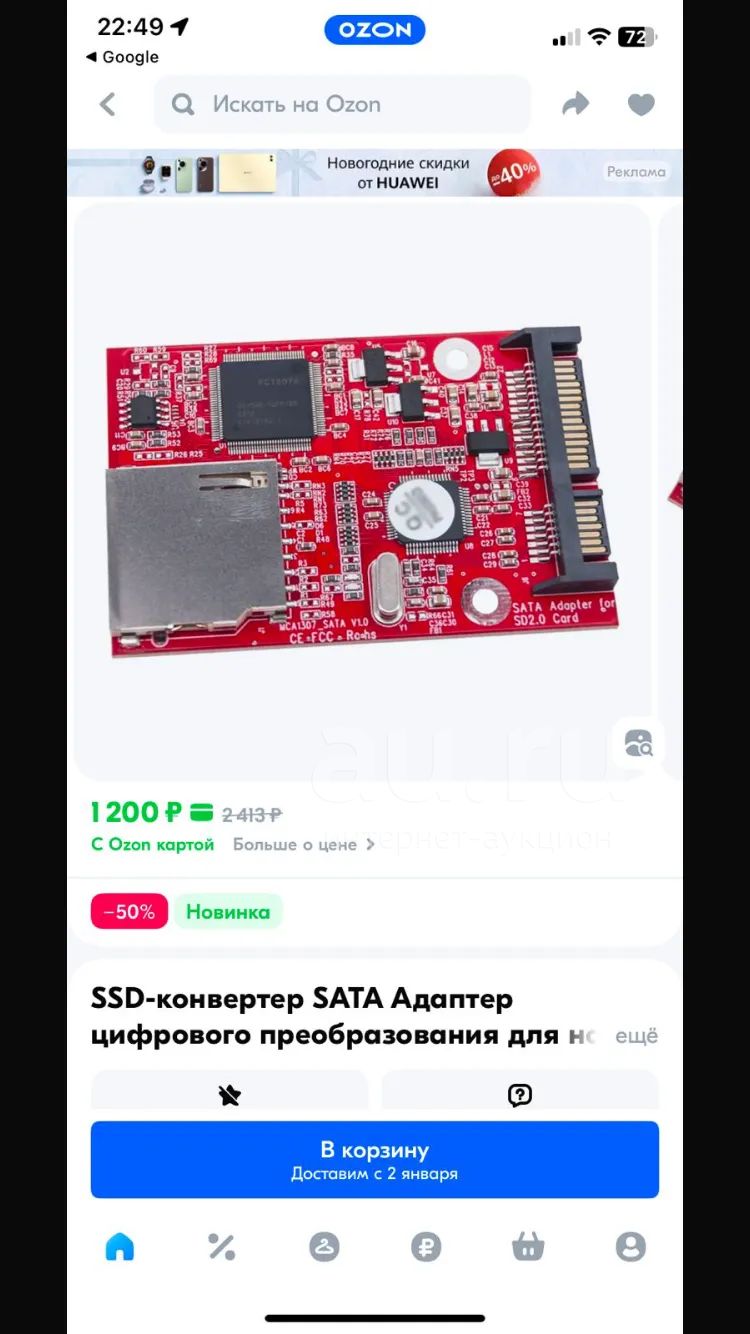Open the HUAWEI New Year discounts banner
This screenshot has height=1334, width=750.
click(375, 173)
